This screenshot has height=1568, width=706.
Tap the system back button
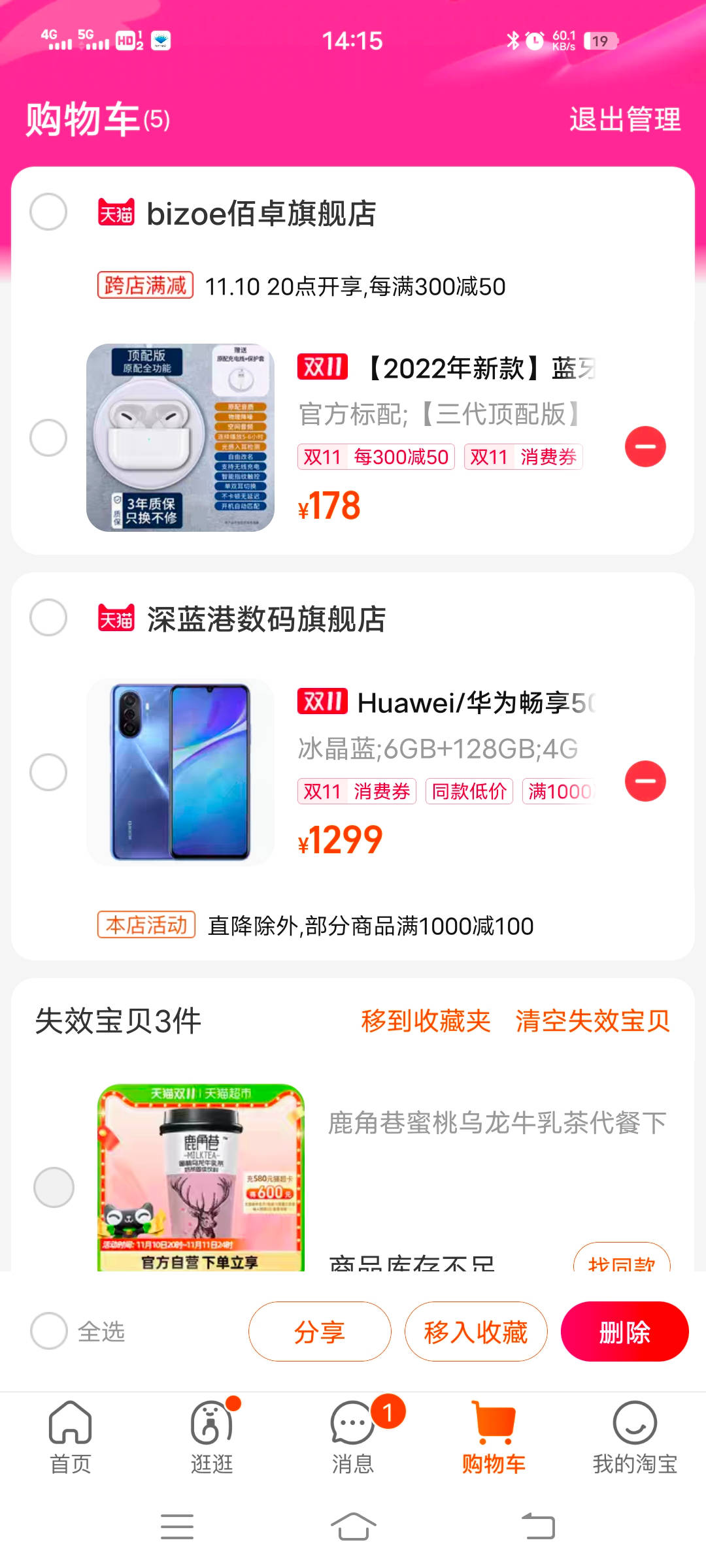539,1527
